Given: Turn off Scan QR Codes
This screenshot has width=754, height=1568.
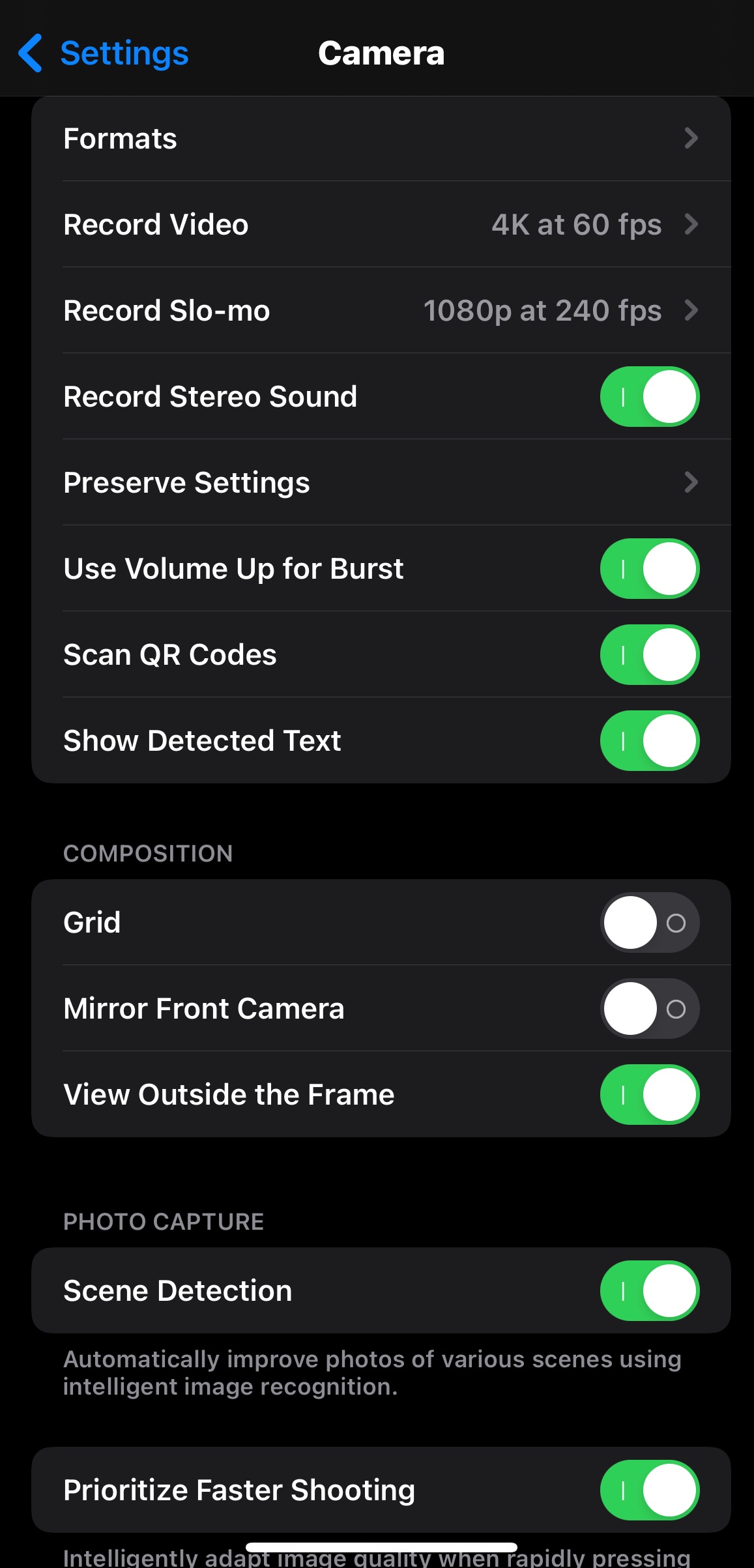Looking at the screenshot, I should (x=649, y=655).
